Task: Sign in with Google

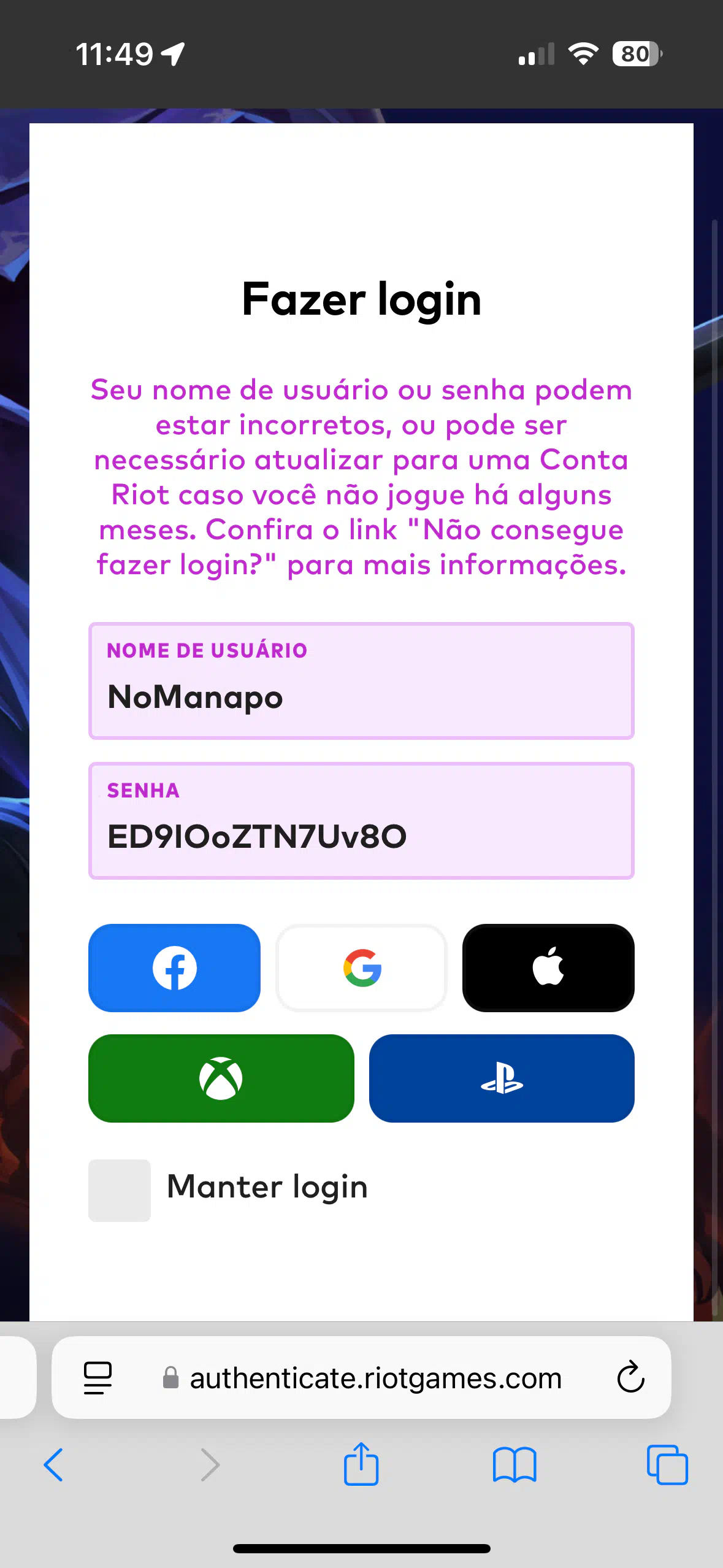Action: [x=361, y=968]
